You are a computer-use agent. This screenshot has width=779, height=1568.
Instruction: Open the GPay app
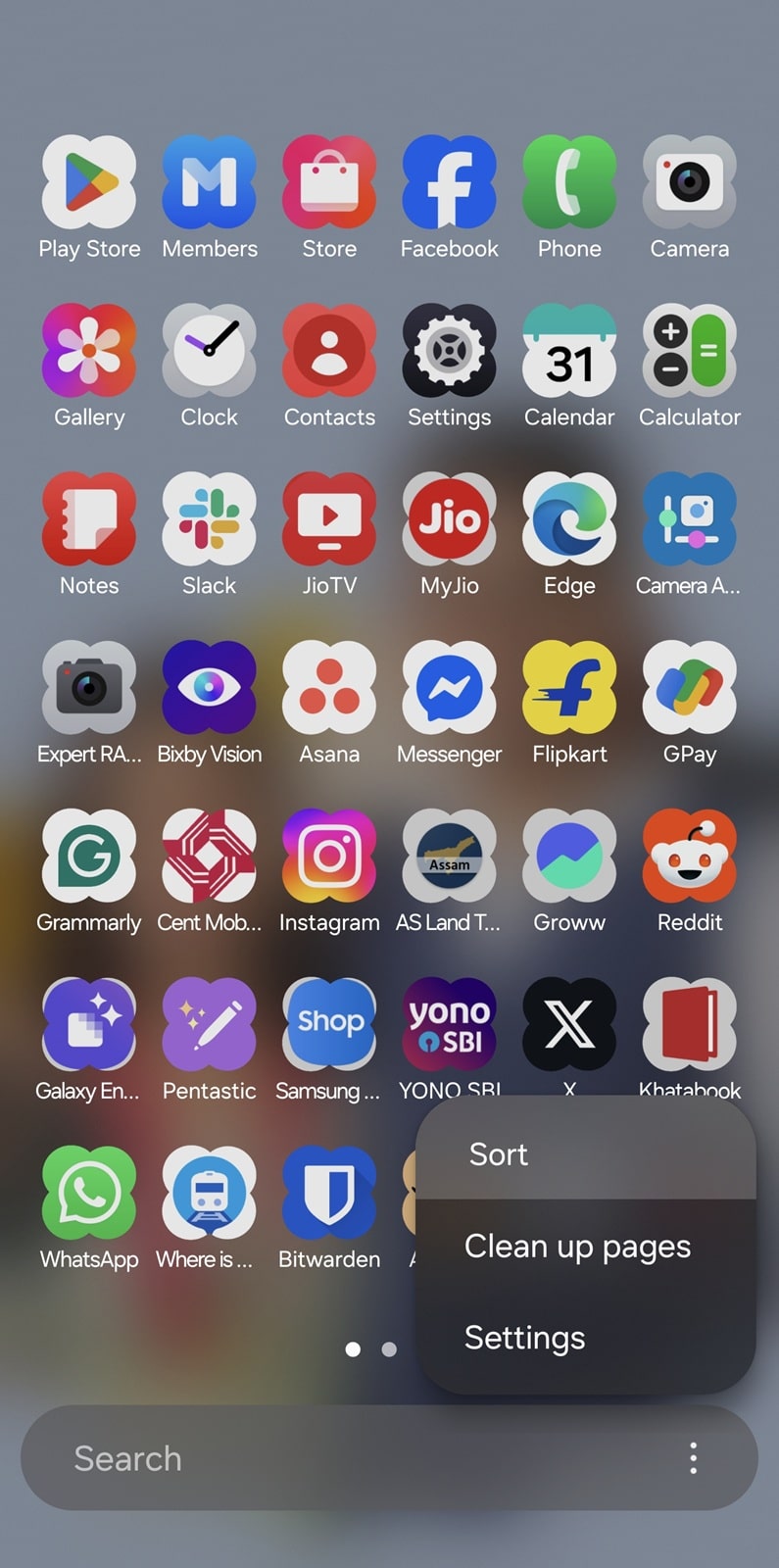[689, 689]
